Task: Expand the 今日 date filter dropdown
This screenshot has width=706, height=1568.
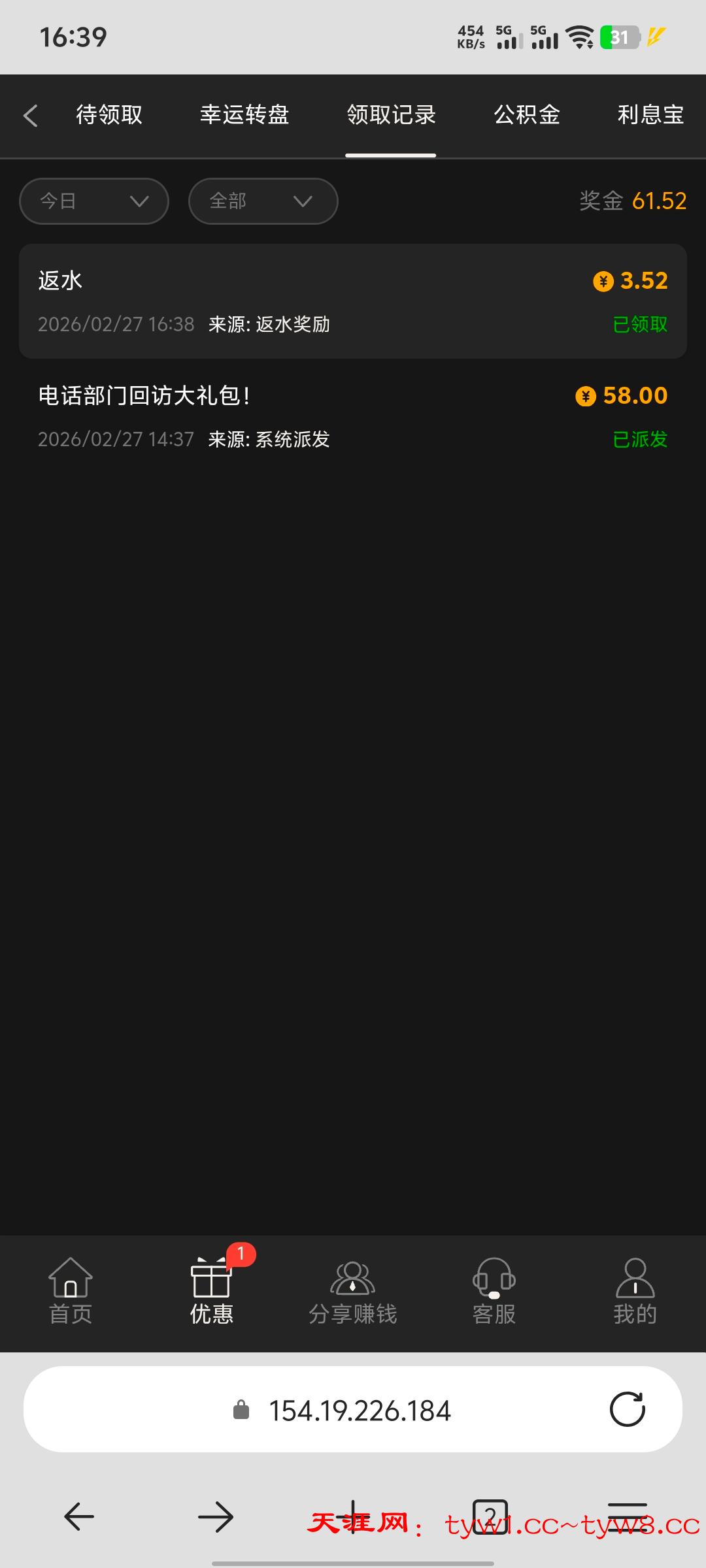Action: point(94,201)
